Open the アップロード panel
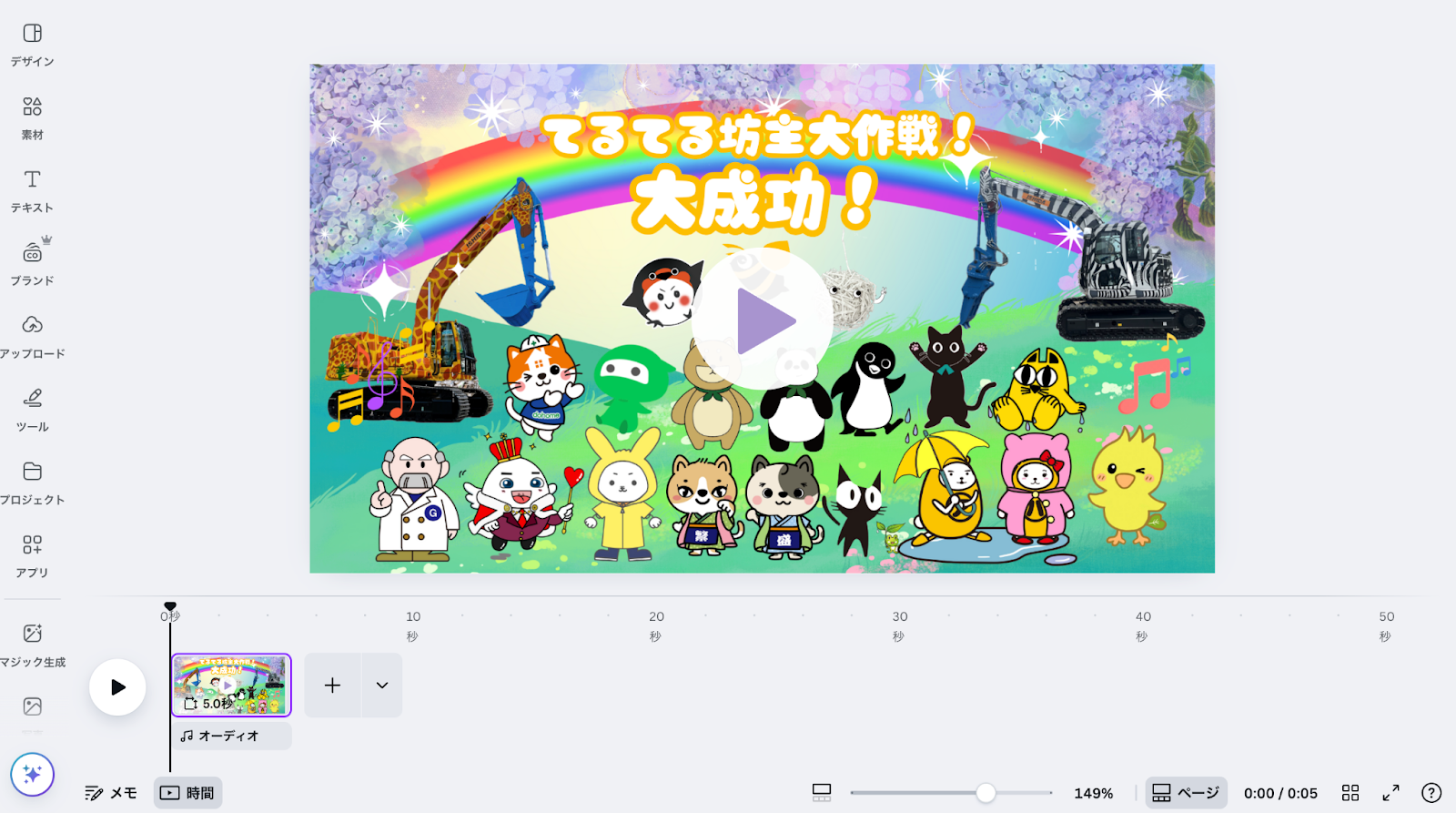Viewport: 1456px width, 813px height. pyautogui.click(x=32, y=336)
